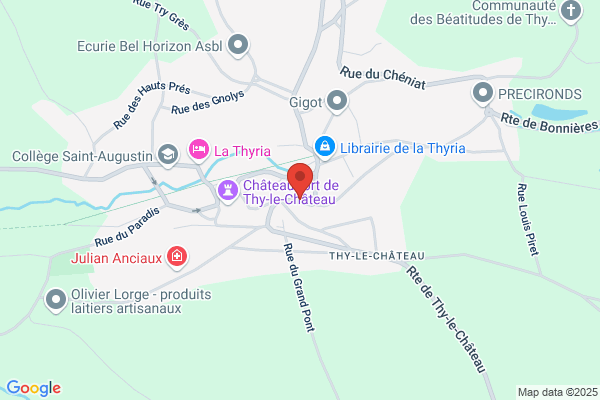Select the Gigot place pin
The width and height of the screenshot is (600, 400).
coord(337,101)
